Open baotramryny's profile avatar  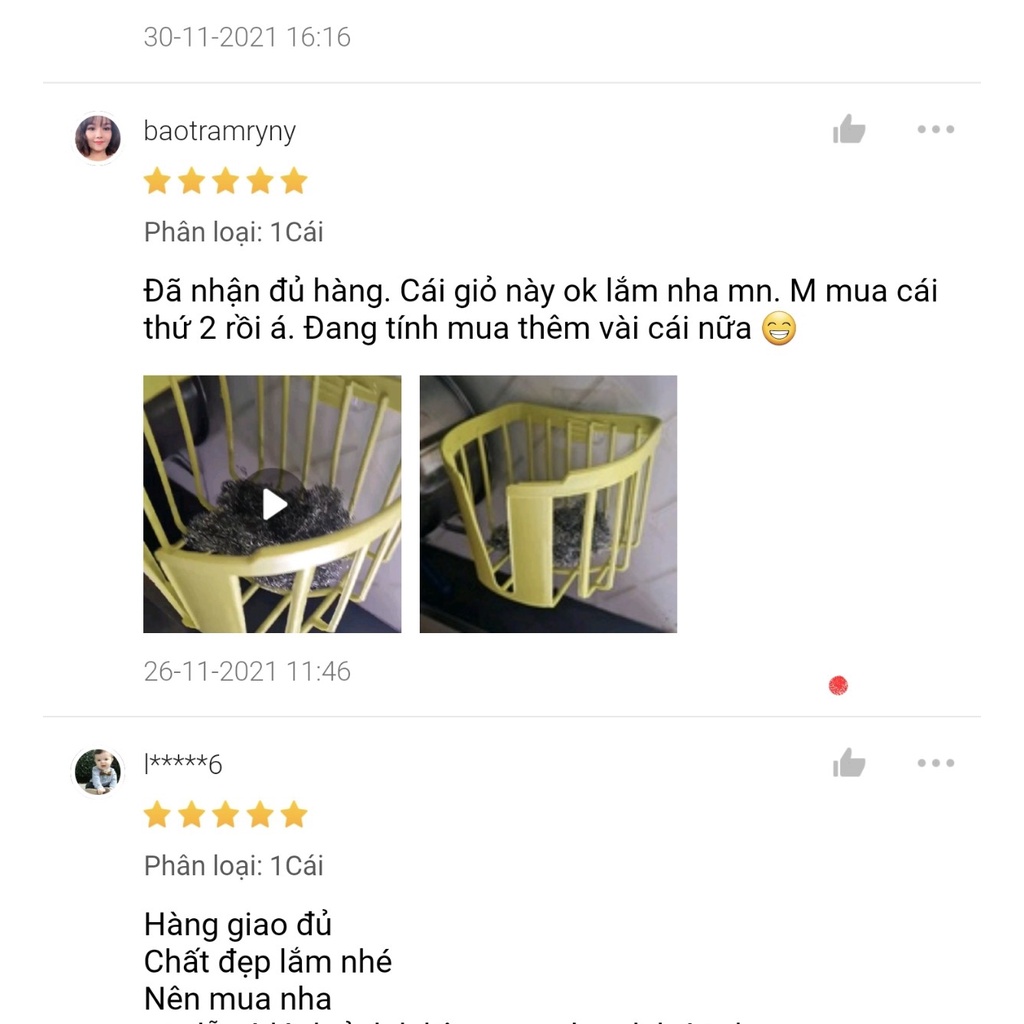98,138
